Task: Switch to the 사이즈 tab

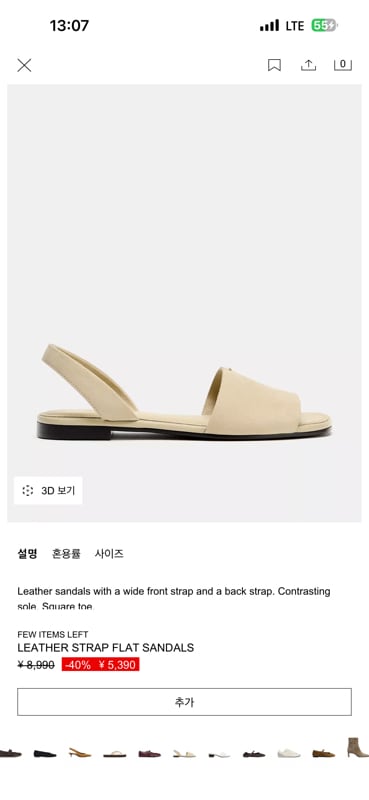Action: 109,554
